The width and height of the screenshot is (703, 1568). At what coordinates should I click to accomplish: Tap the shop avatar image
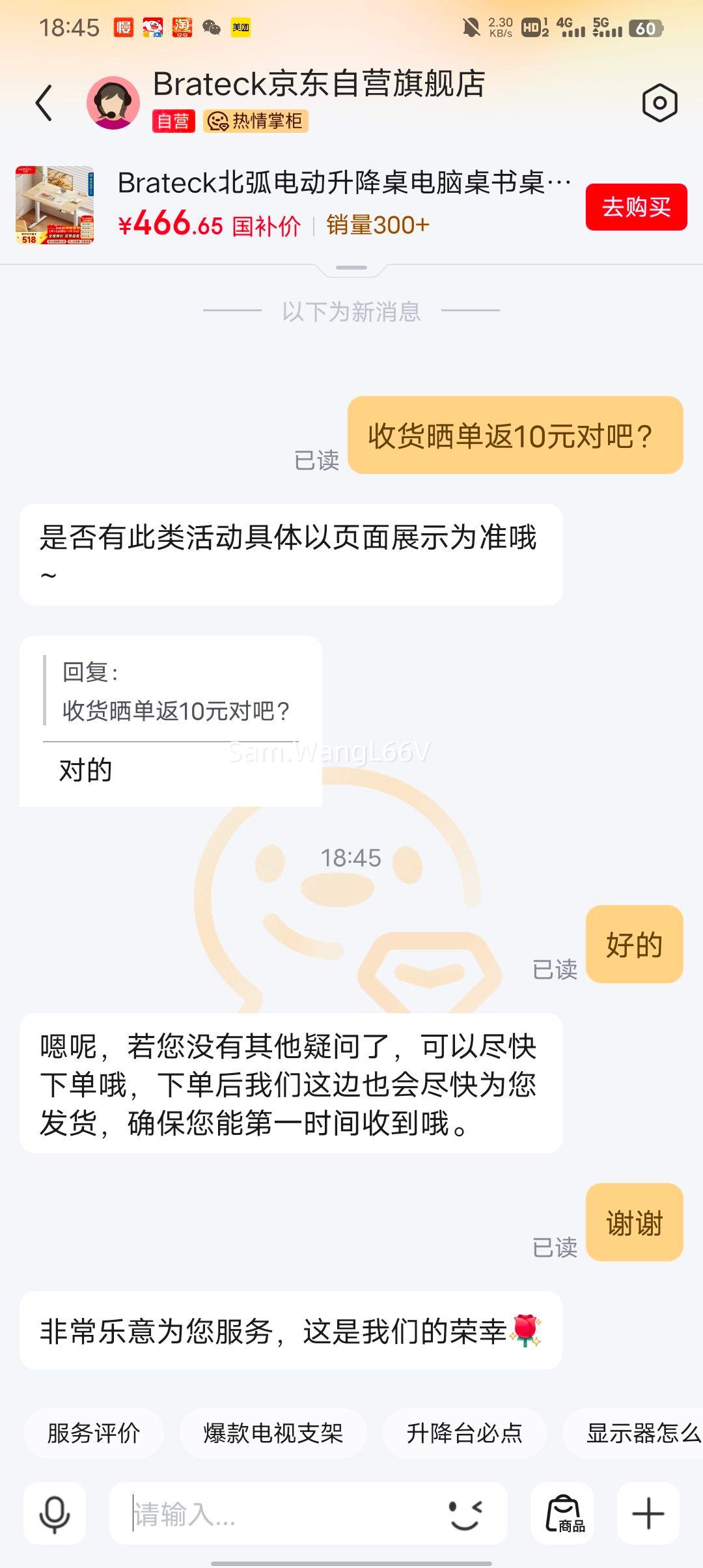click(x=113, y=101)
